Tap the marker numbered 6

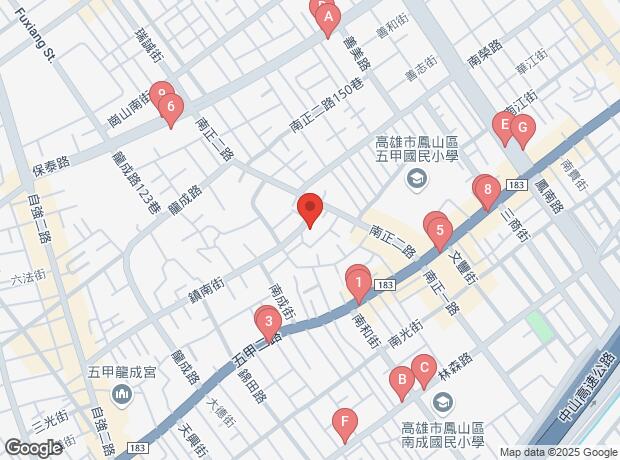click(171, 106)
